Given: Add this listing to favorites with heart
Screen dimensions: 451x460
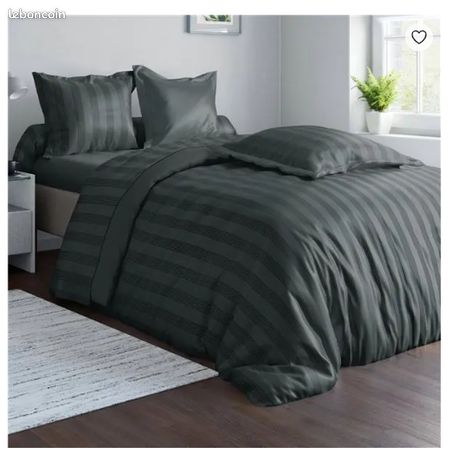Looking at the screenshot, I should 419,37.
